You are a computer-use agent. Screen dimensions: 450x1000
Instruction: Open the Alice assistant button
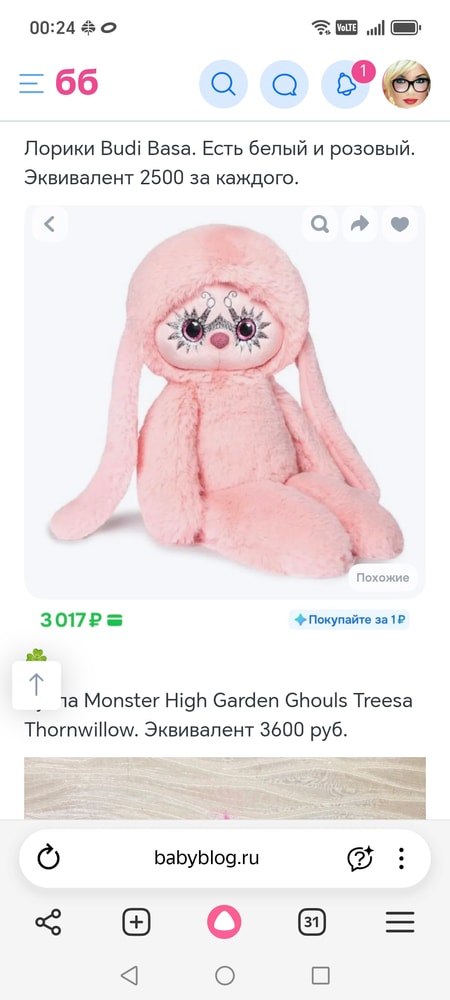coord(224,922)
